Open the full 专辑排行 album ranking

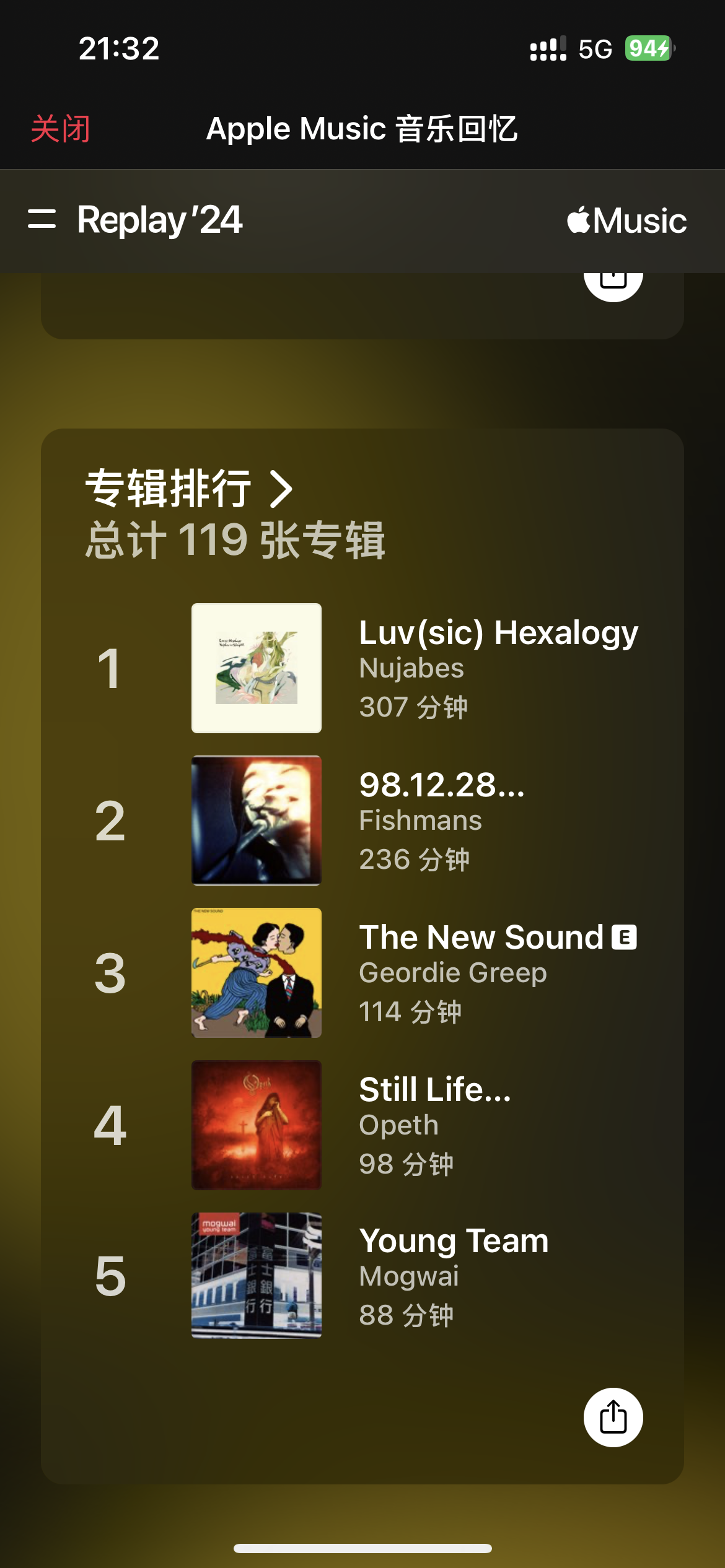coord(189,489)
